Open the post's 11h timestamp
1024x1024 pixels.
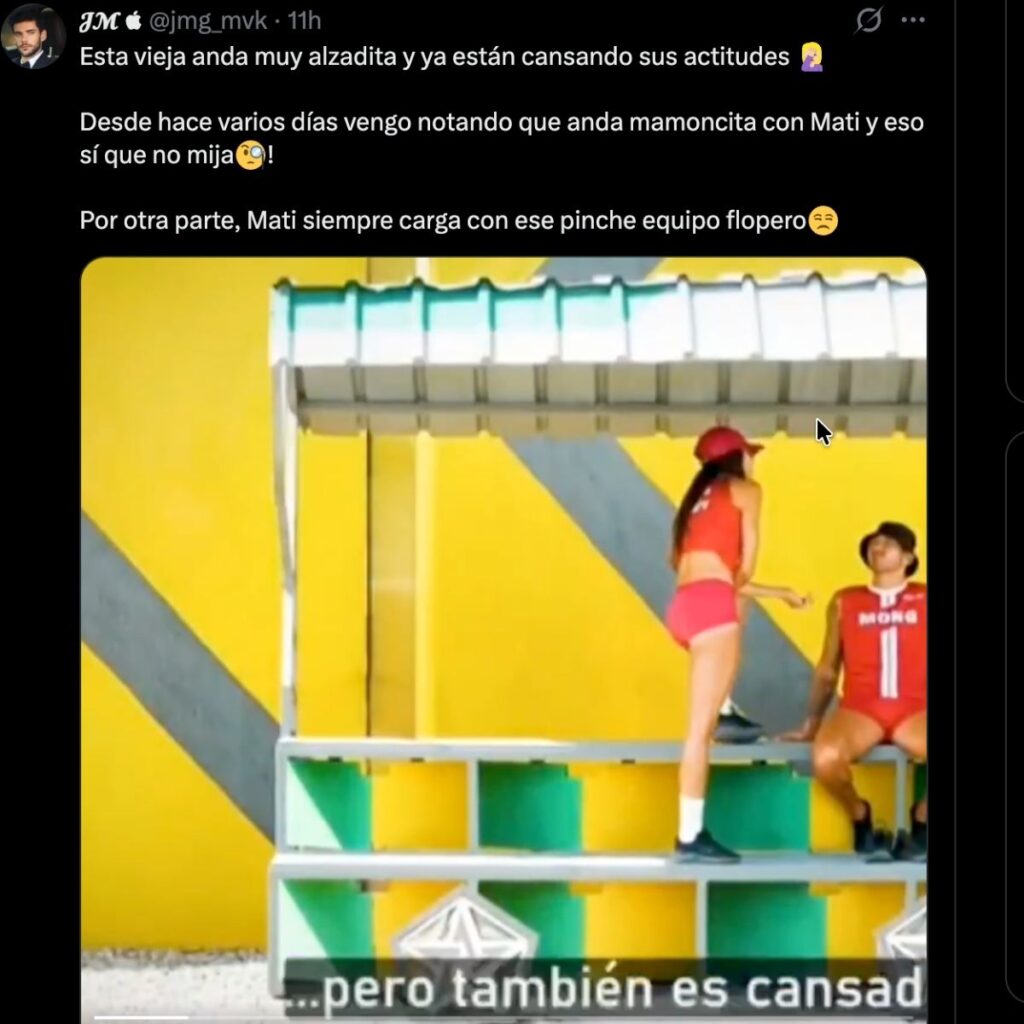(304, 20)
